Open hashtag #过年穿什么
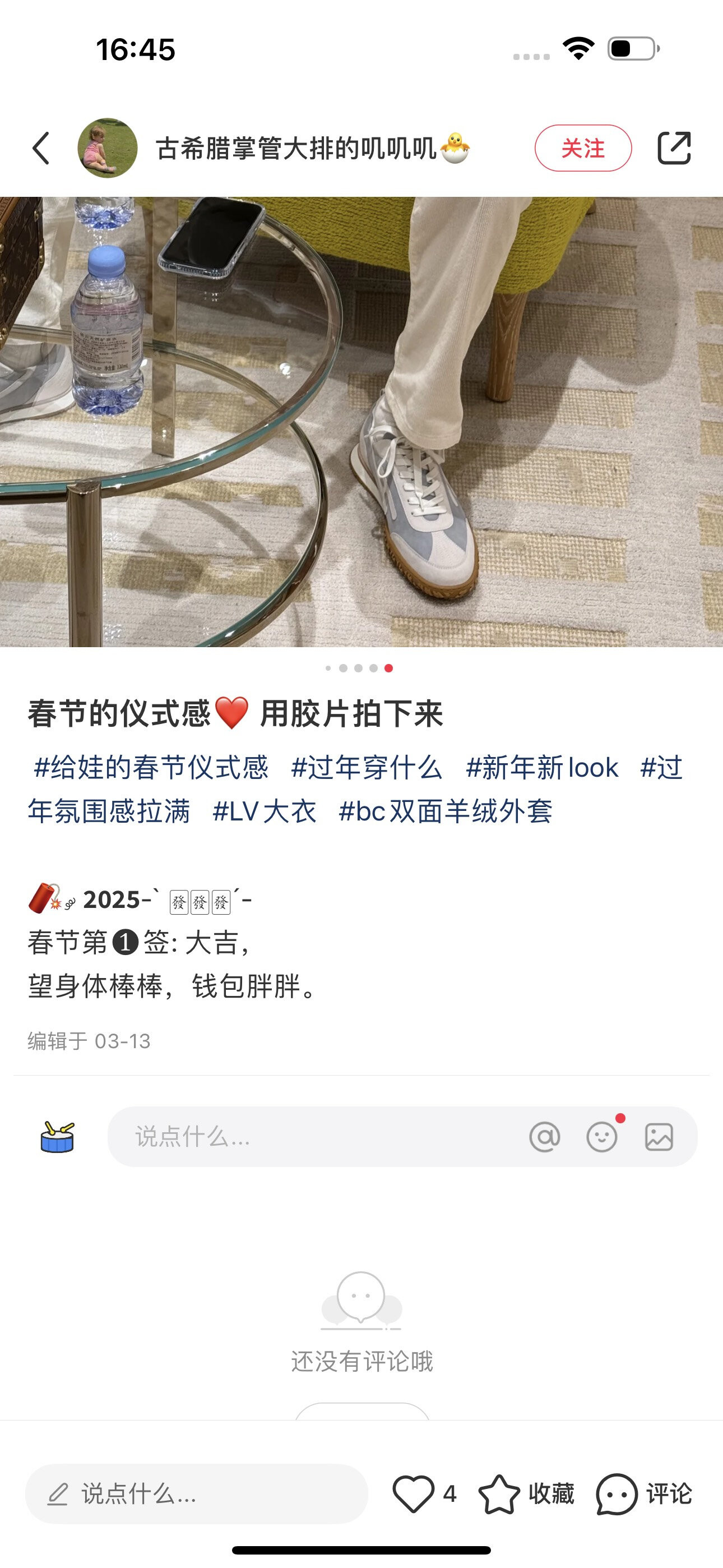 [367, 767]
